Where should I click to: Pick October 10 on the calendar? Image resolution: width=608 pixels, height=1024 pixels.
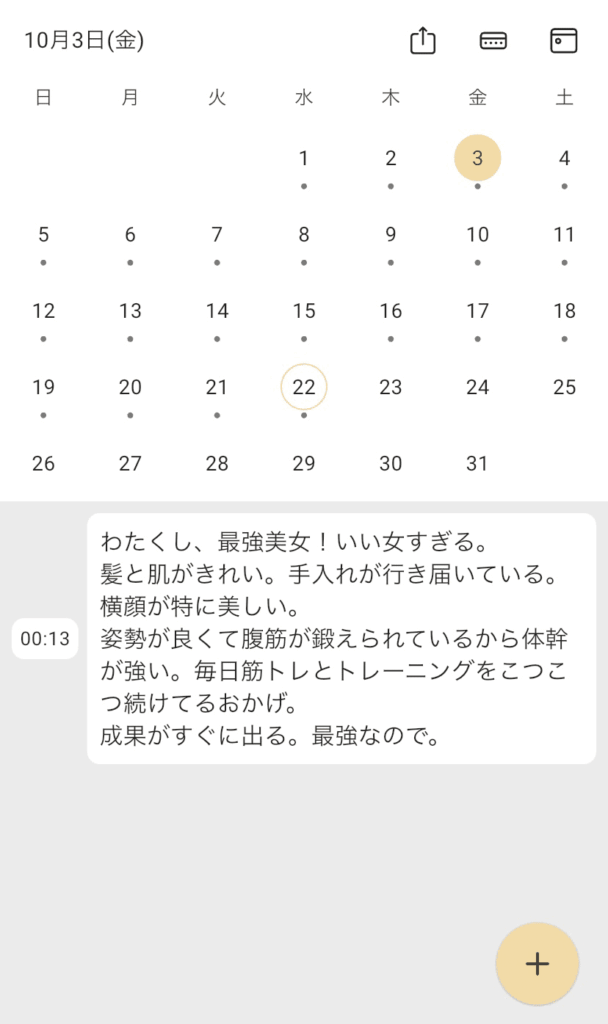pyautogui.click(x=478, y=235)
